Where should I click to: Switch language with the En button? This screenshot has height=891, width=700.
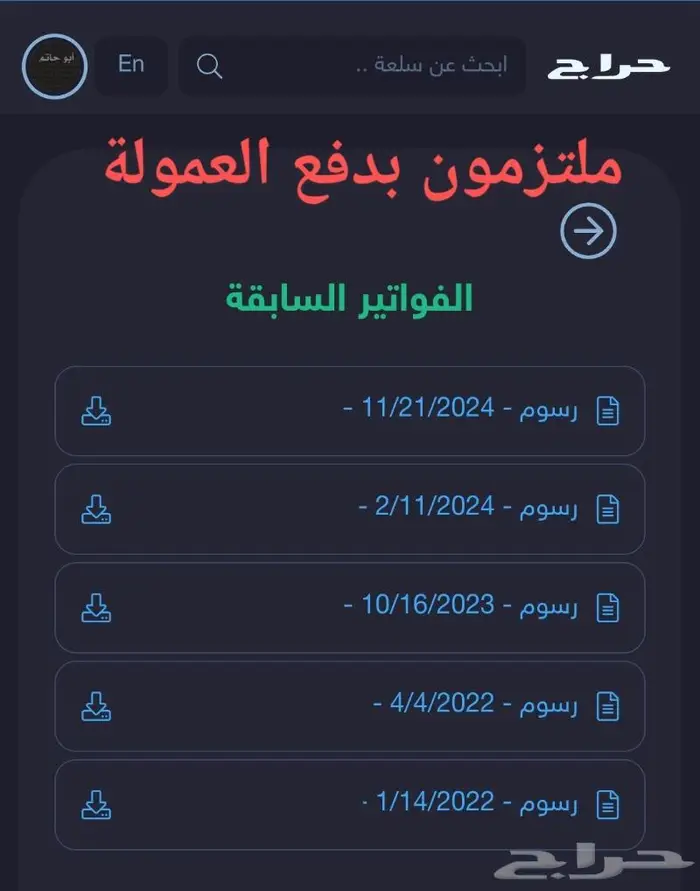[131, 66]
